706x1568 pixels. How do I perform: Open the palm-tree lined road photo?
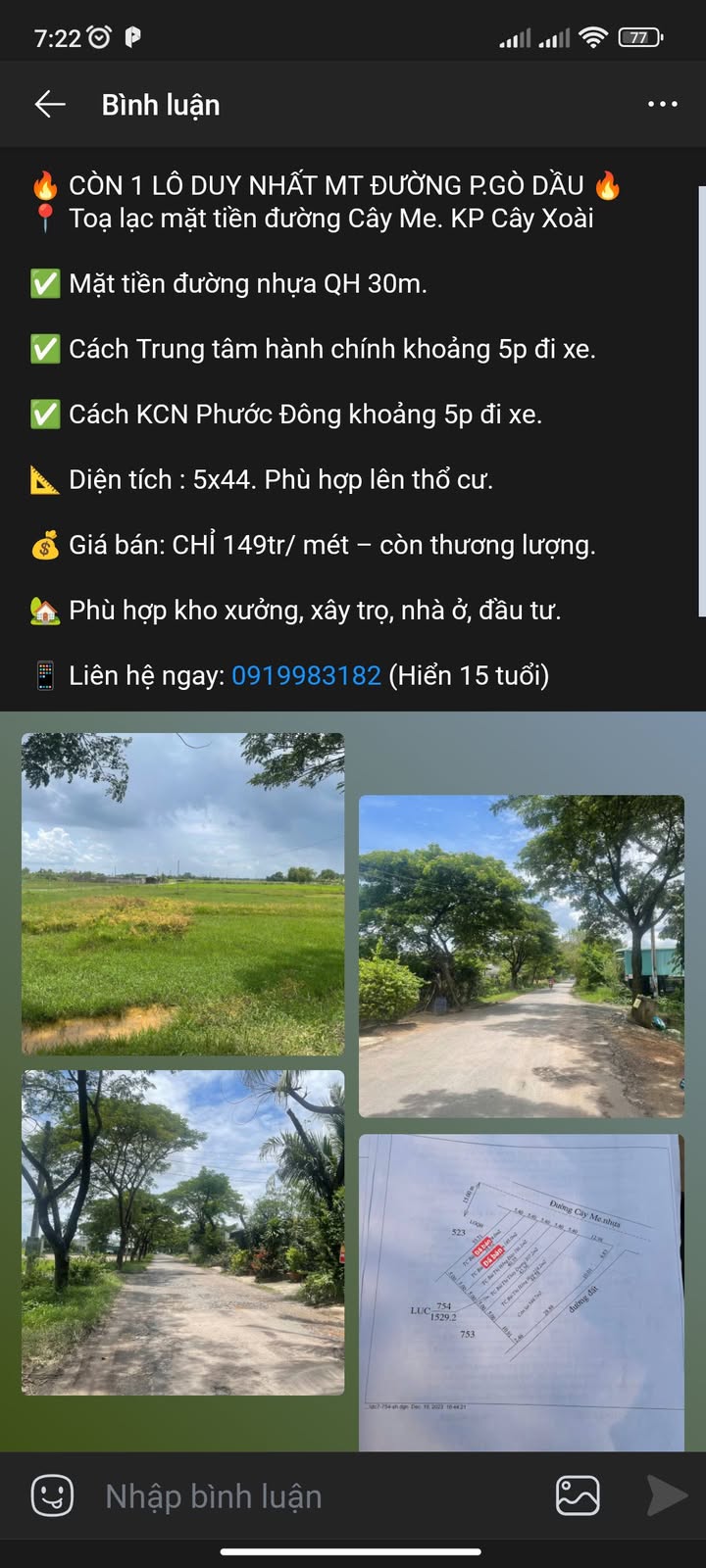tap(183, 1232)
